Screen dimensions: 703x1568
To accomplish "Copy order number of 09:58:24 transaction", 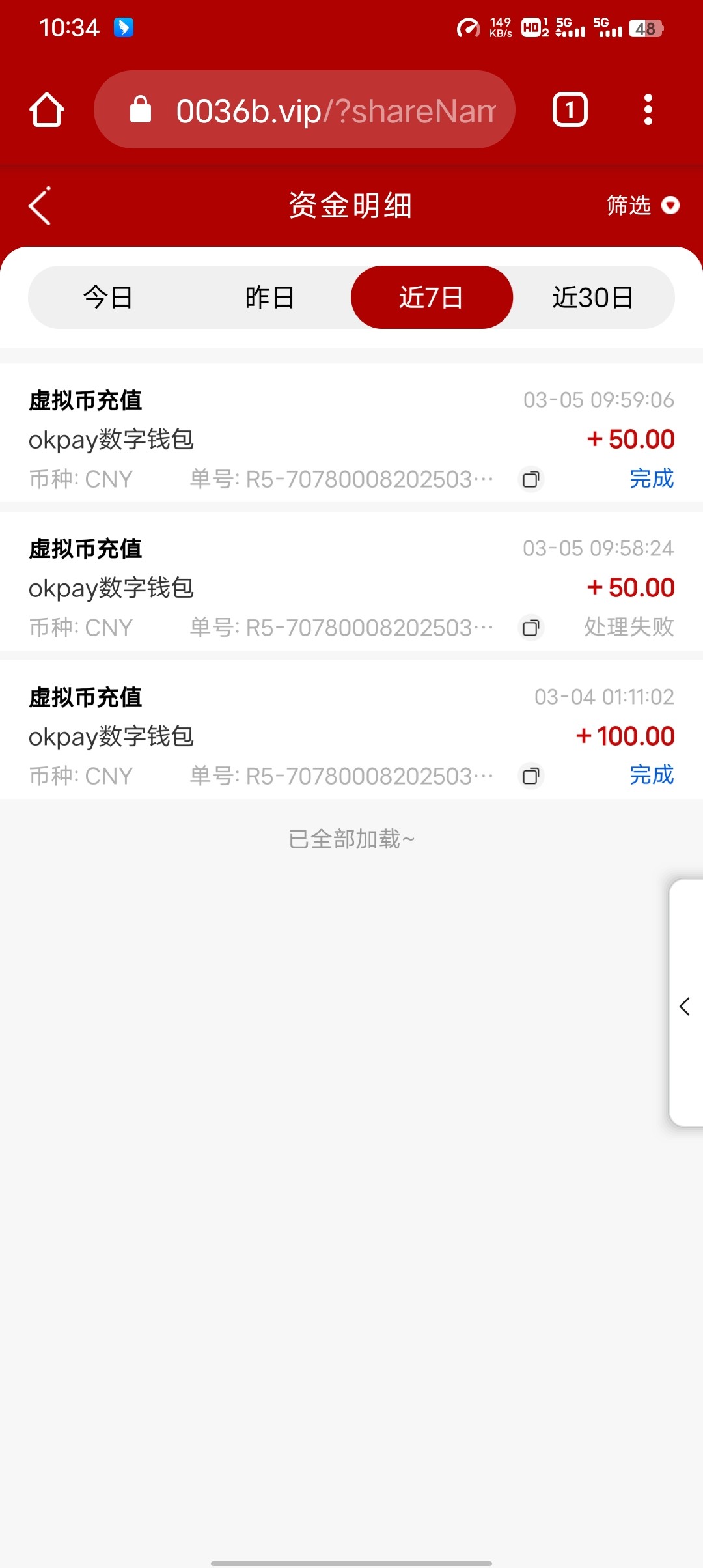I will point(531,628).
